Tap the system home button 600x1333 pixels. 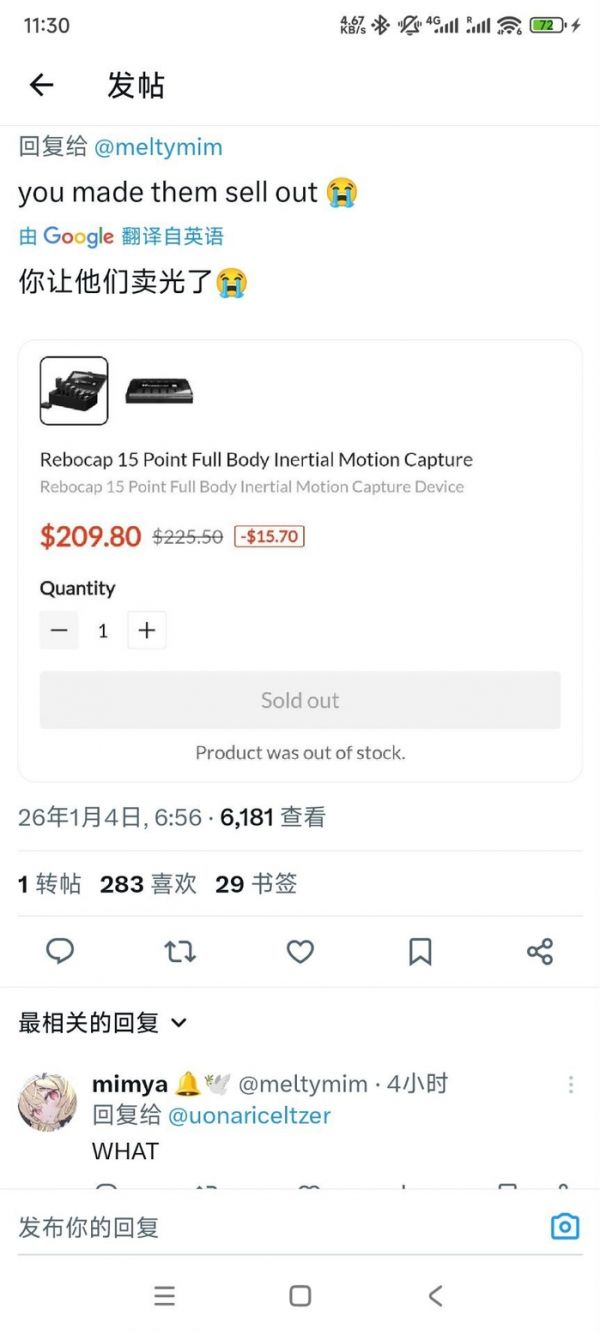[x=300, y=1296]
